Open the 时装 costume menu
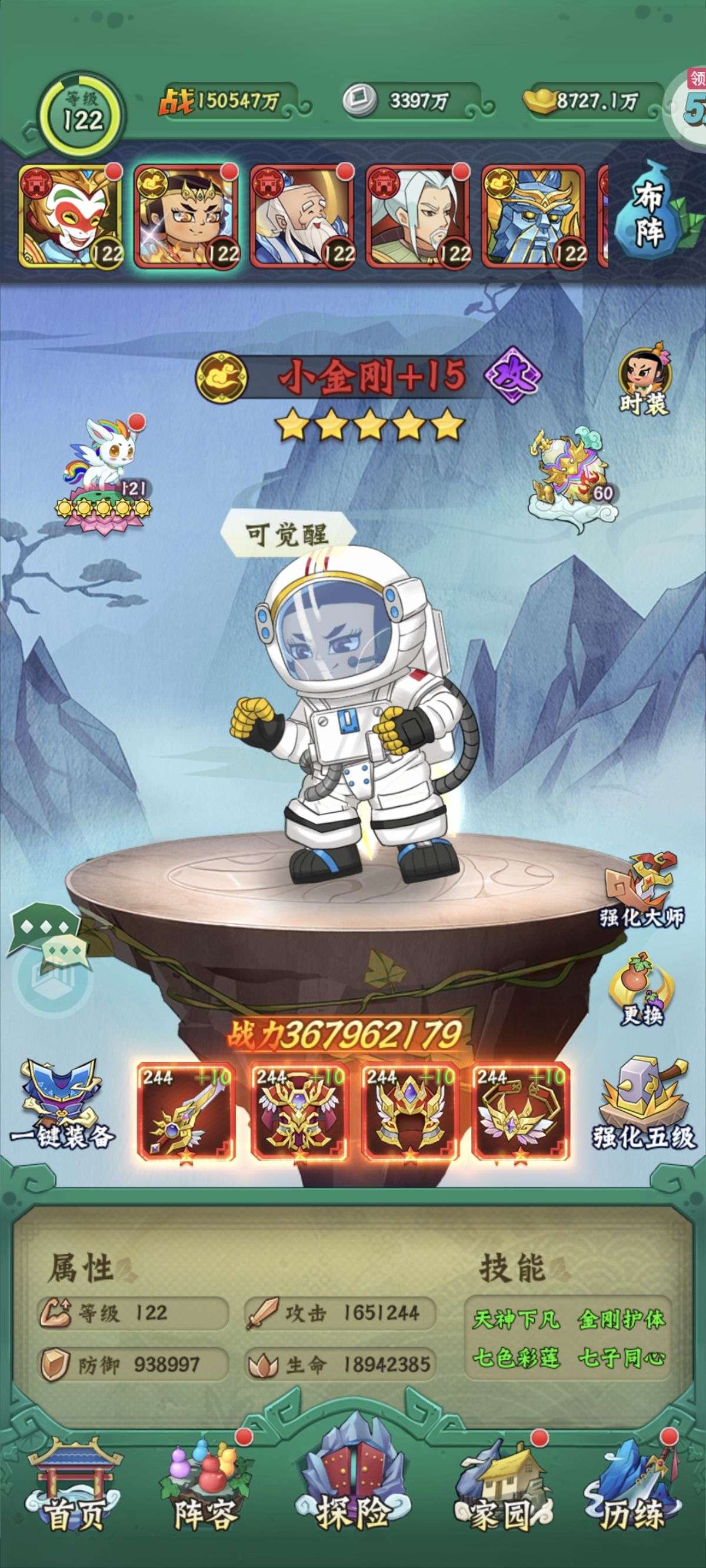Image resolution: width=706 pixels, height=1568 pixels. [x=644, y=382]
